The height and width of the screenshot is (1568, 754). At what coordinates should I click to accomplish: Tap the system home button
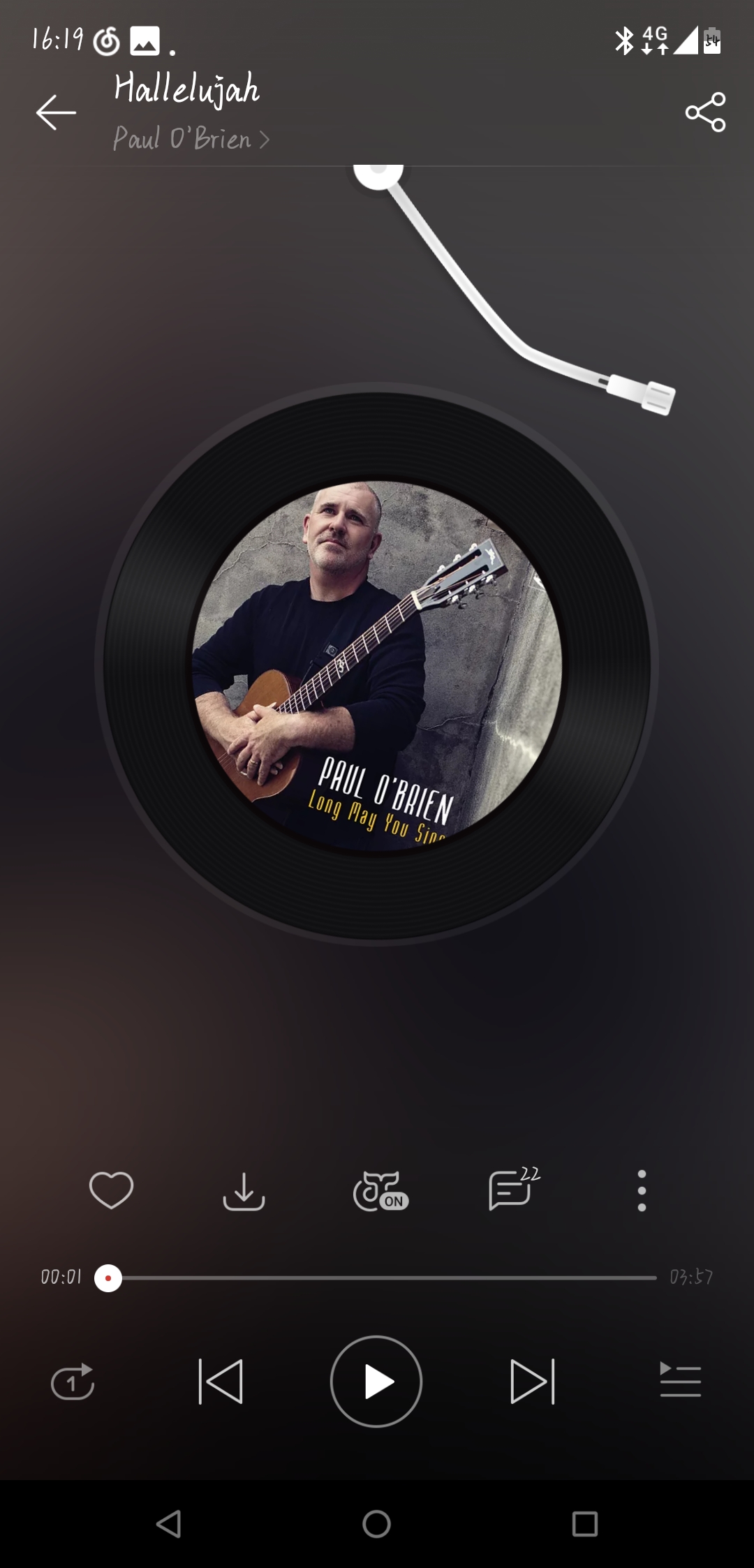[376, 1523]
